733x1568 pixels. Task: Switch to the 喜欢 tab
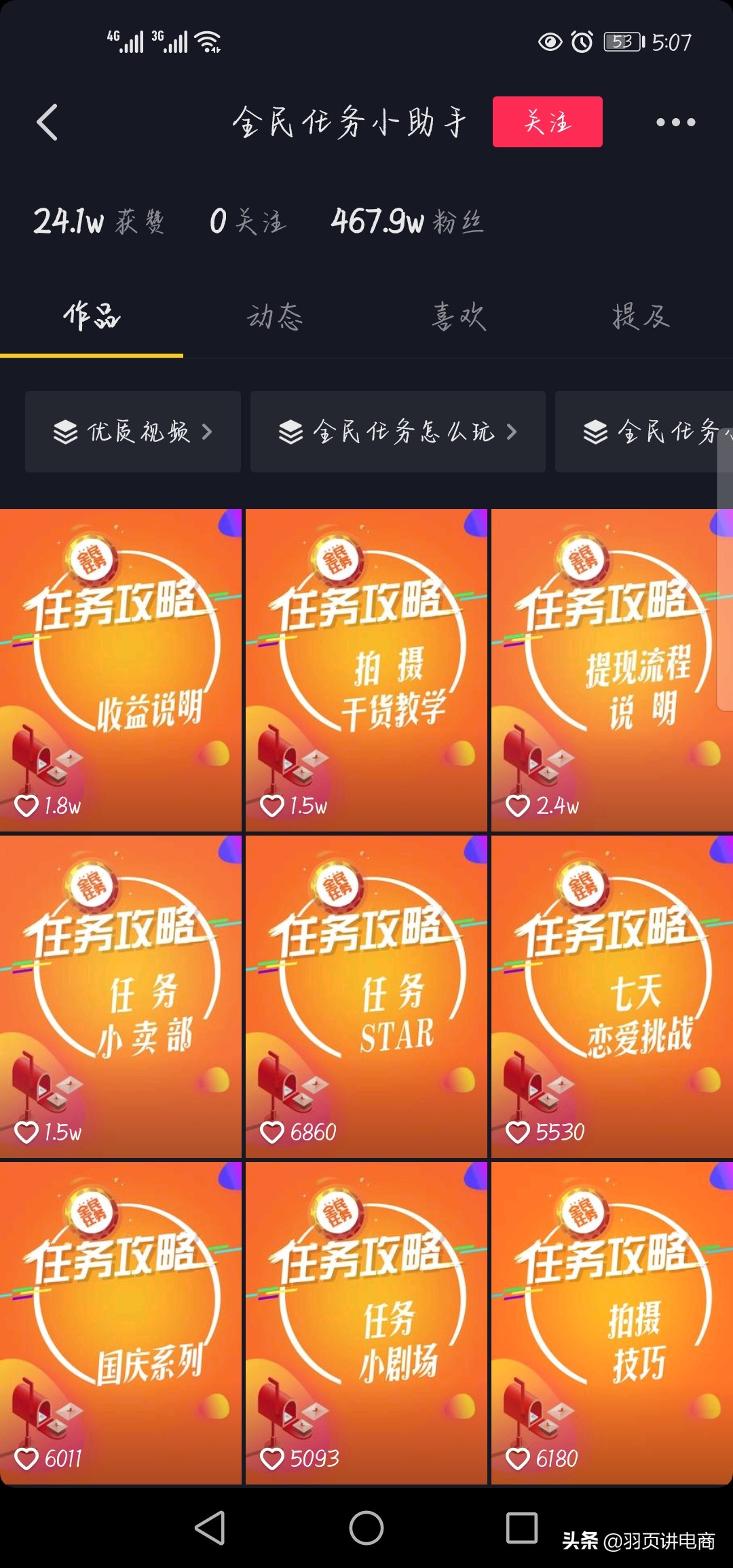459,317
